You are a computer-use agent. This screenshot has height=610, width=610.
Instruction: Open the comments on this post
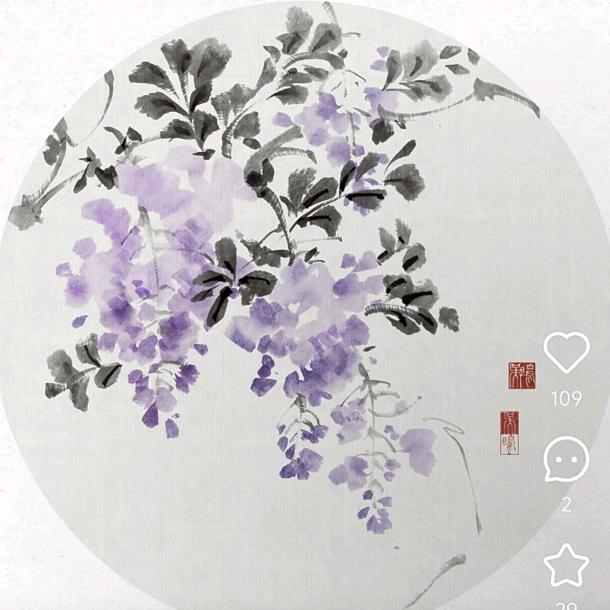[x=566, y=460]
